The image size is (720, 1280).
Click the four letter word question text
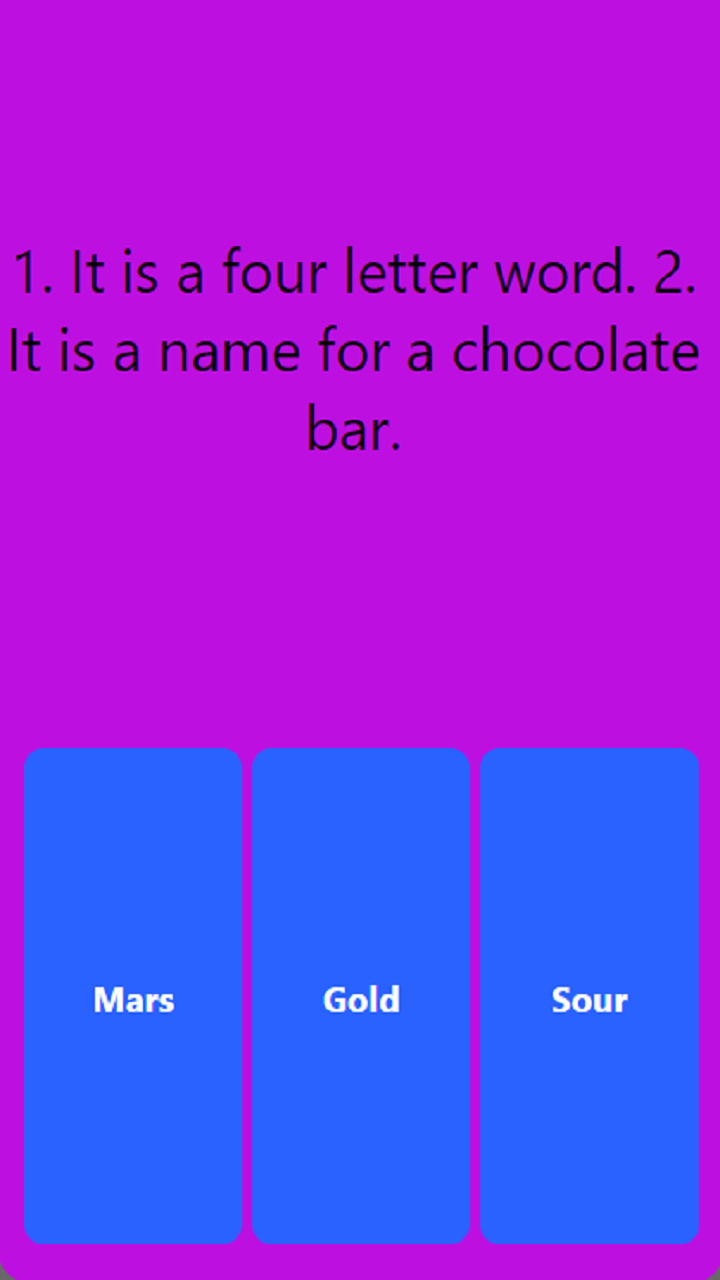360,350
